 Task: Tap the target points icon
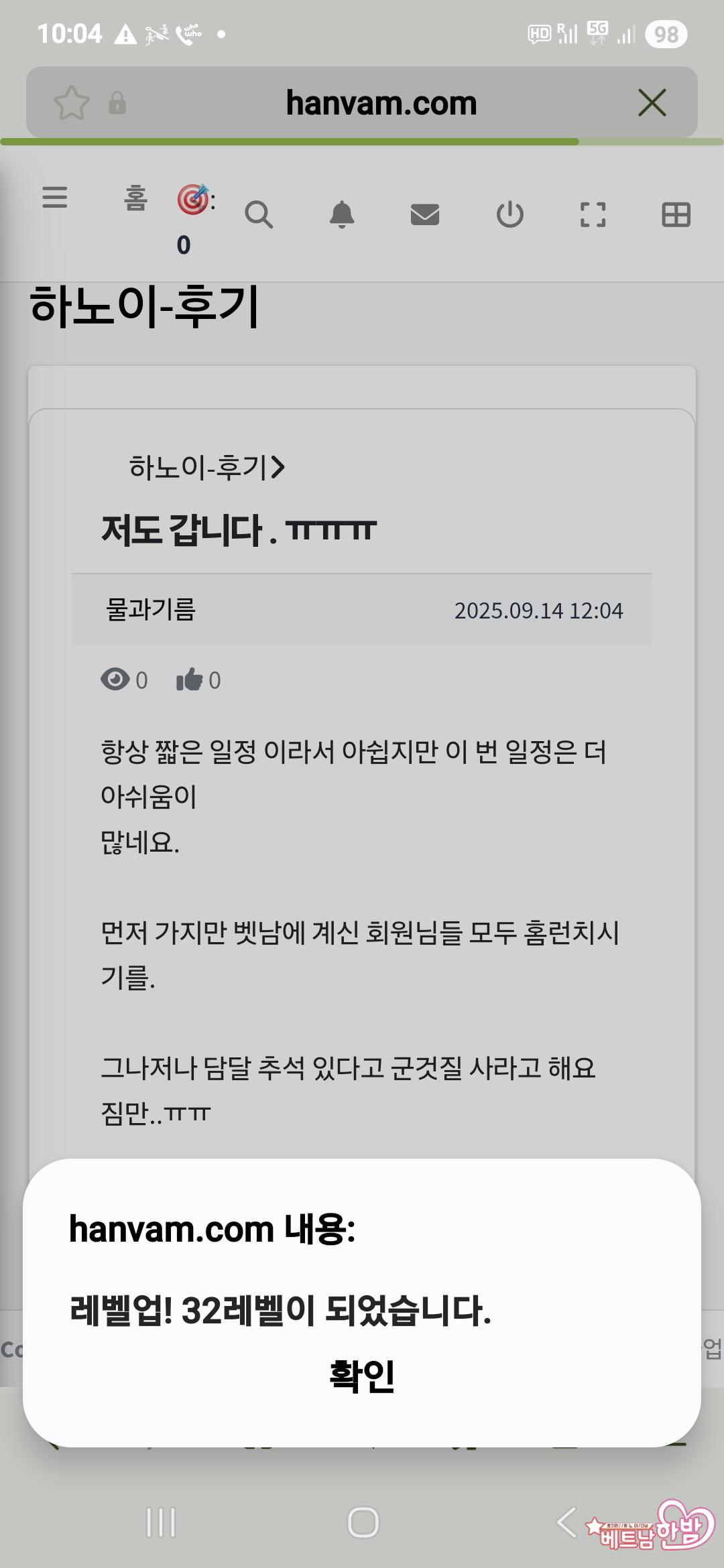click(193, 200)
